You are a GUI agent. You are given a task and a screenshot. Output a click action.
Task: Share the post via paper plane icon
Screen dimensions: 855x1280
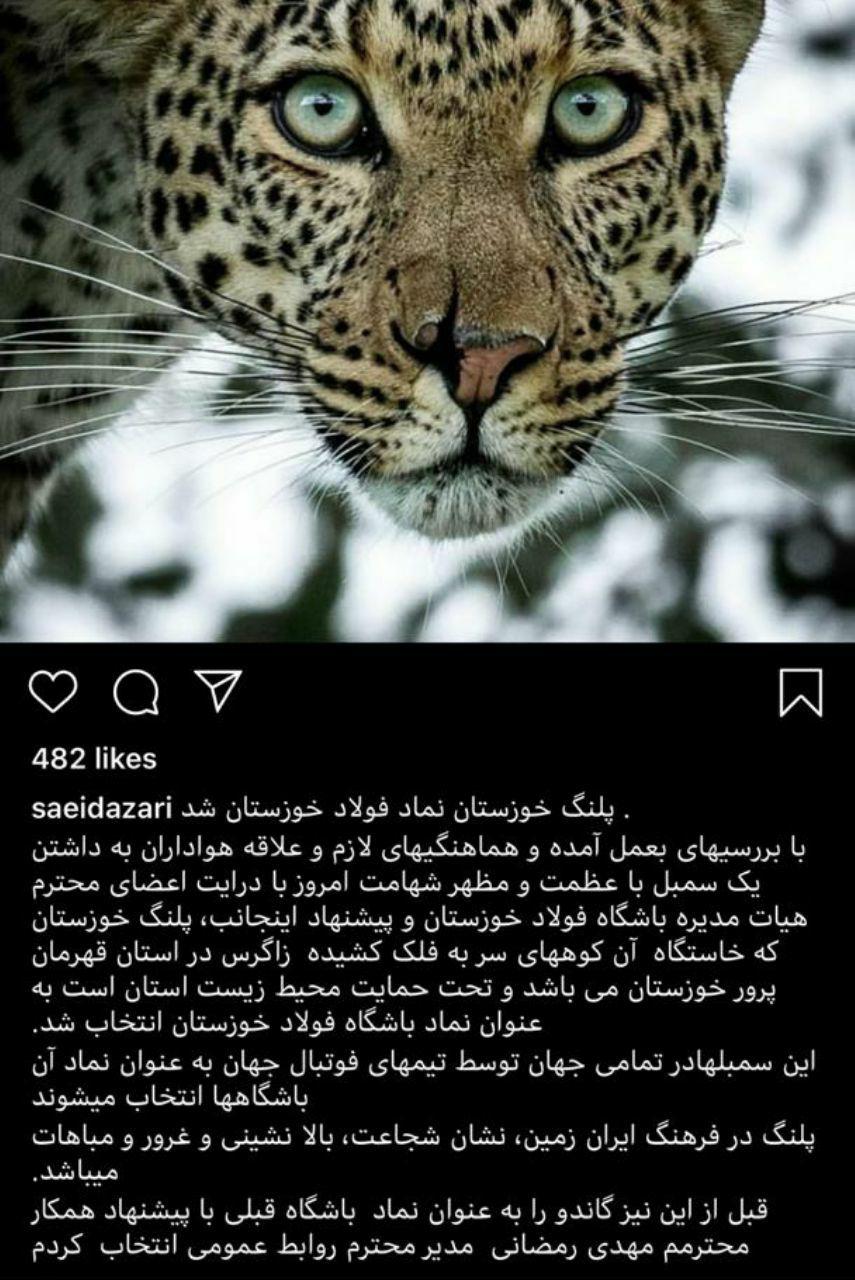[217, 690]
